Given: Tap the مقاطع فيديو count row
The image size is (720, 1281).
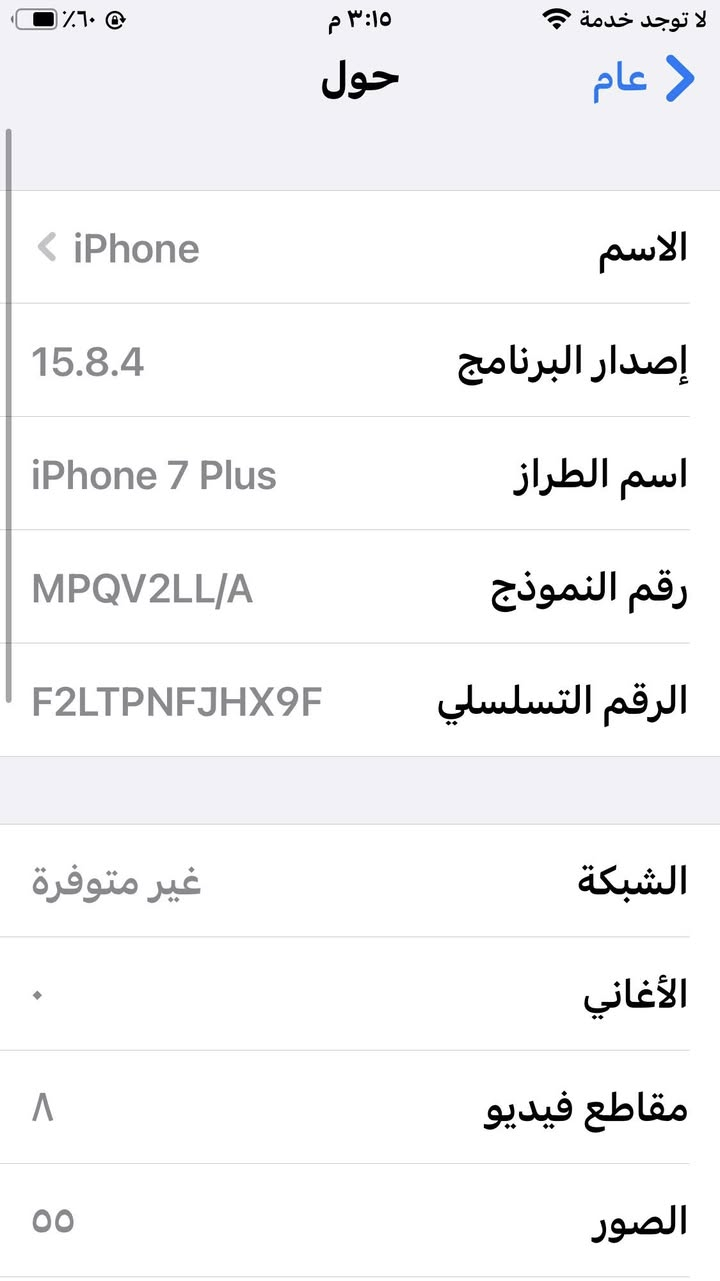Looking at the screenshot, I should 360,1108.
